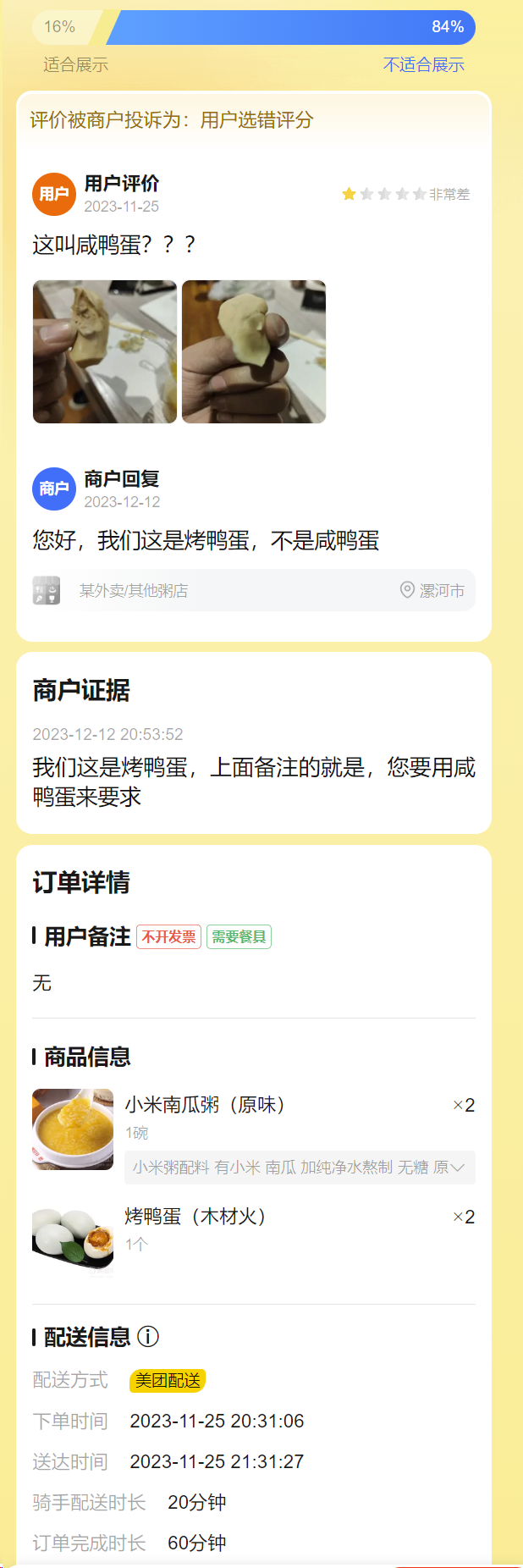
Task: Open the first review photo of the egg
Action: [105, 351]
